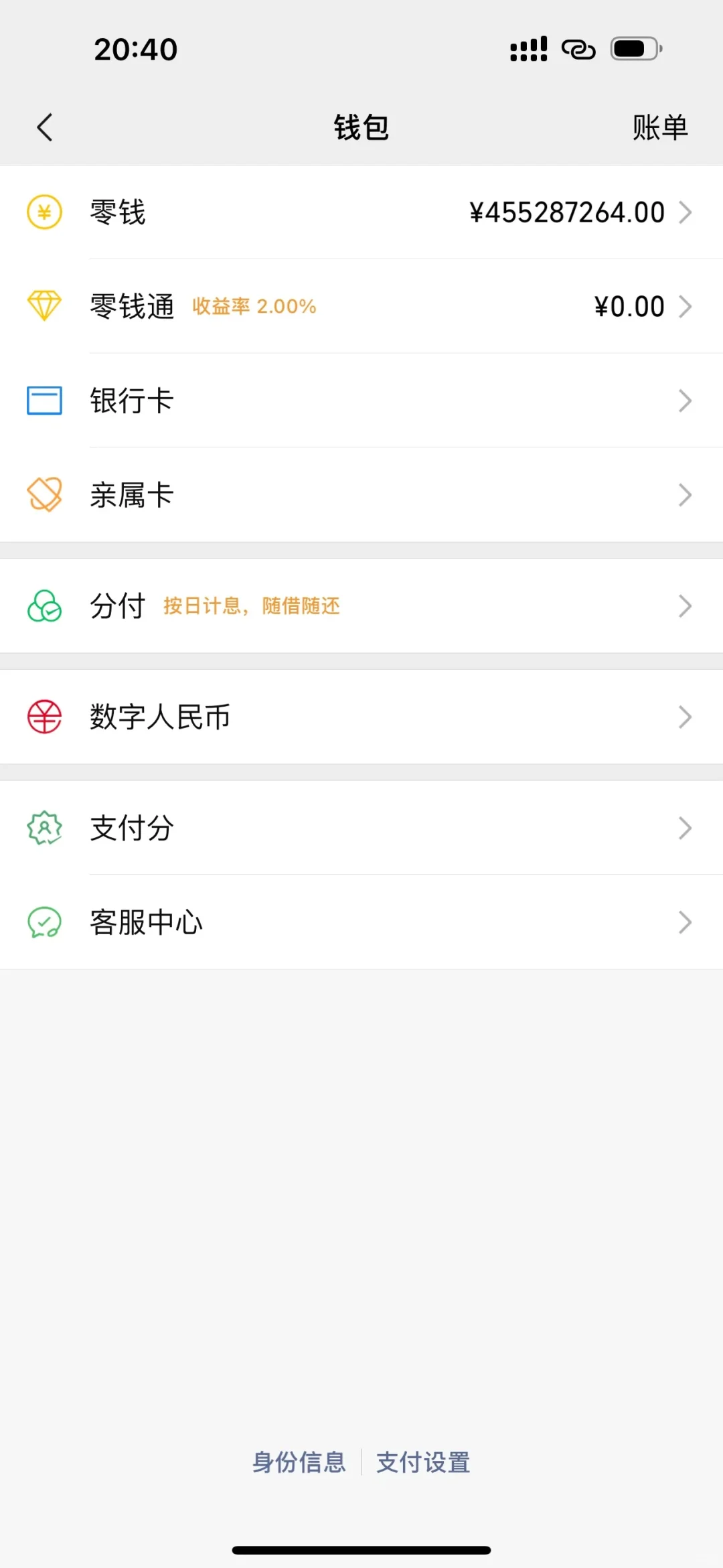Tap the 身份信息 link
Screen dimensions: 723x1568
tap(299, 1462)
